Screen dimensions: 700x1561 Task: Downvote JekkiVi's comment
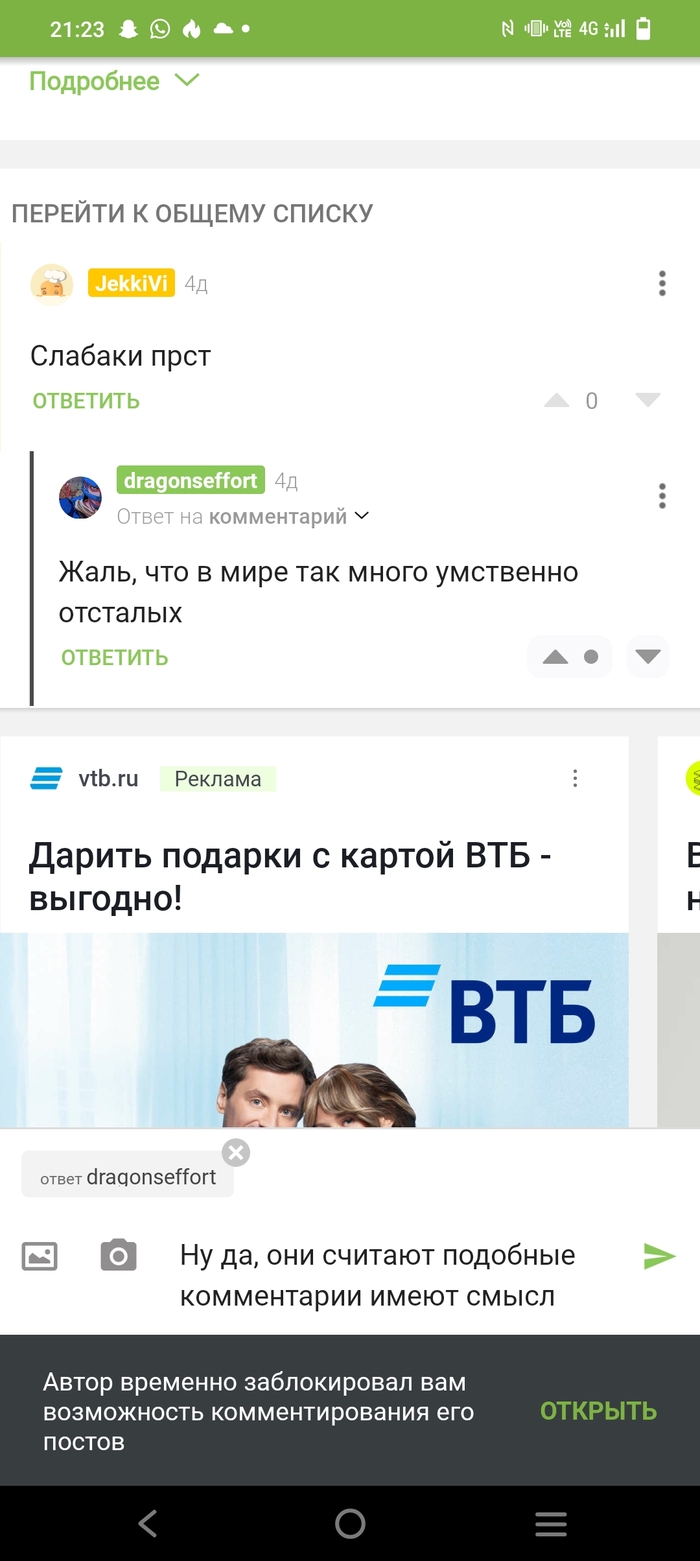pos(648,401)
